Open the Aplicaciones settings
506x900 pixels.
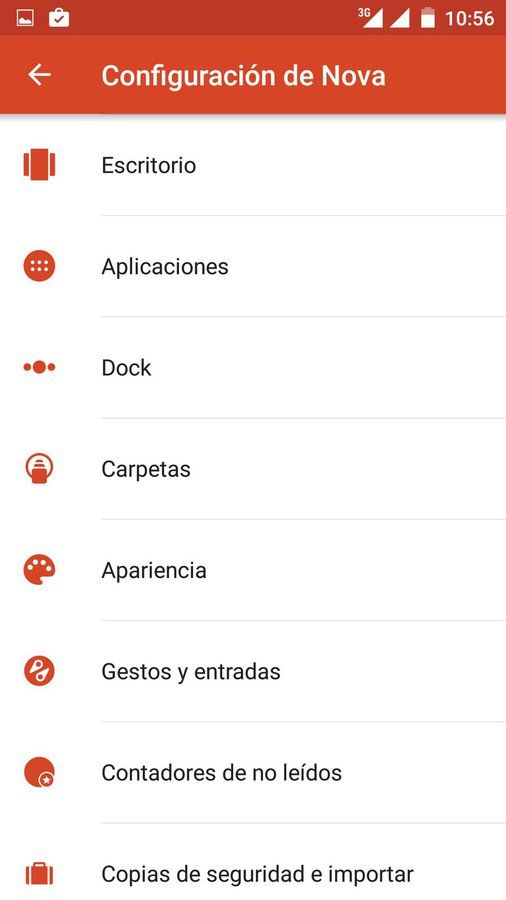[253, 266]
